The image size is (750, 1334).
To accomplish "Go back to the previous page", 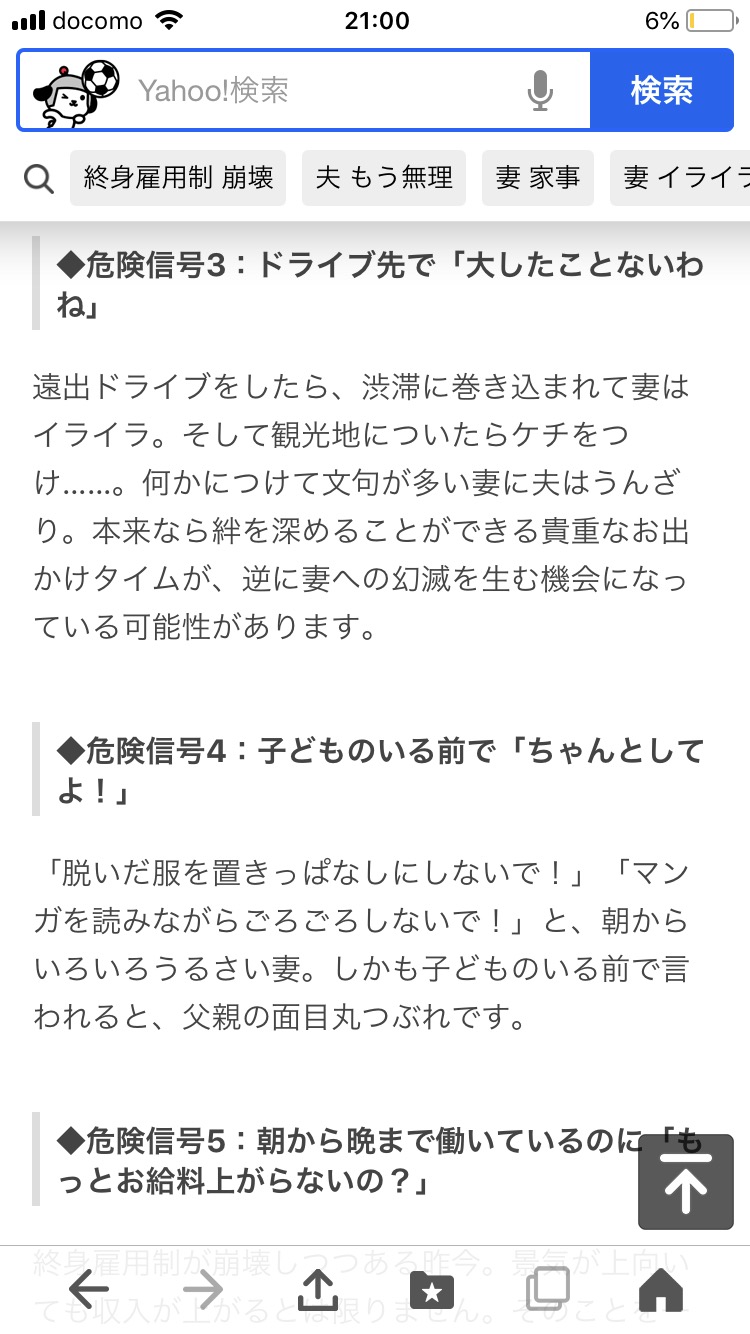I will (88, 1290).
